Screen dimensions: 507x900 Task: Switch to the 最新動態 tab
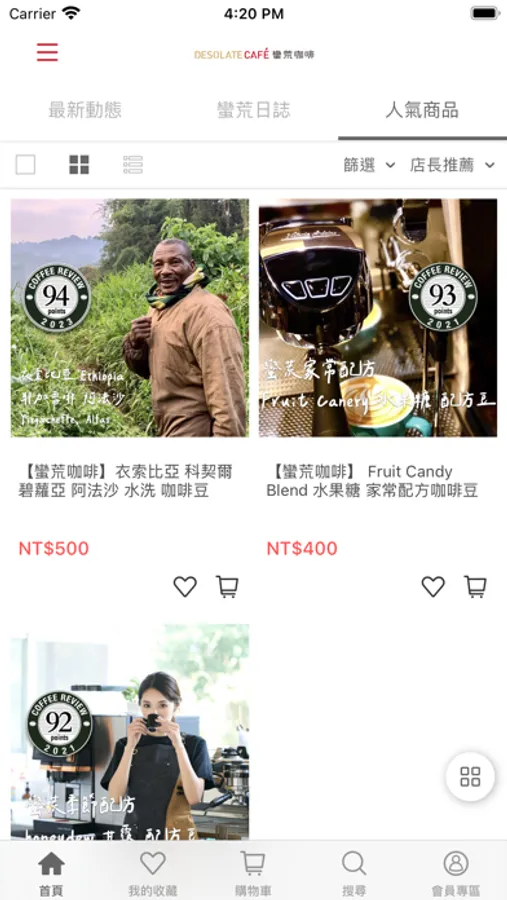(84, 110)
